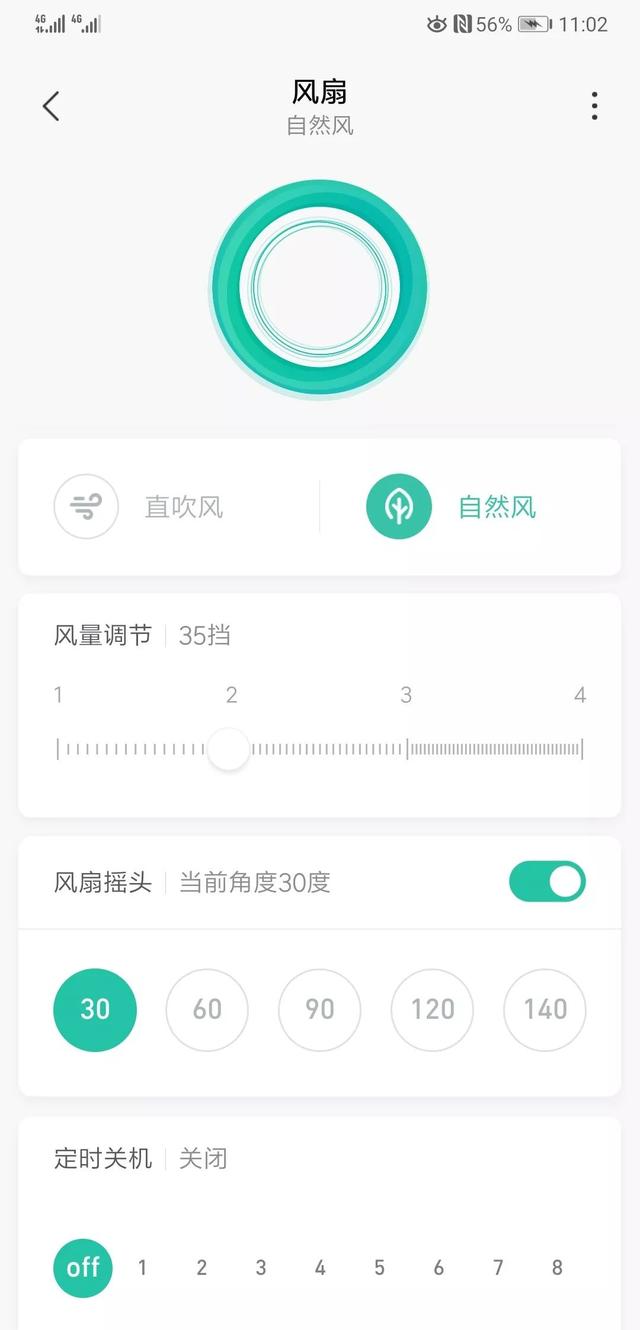The image size is (640, 1330).
Task: Select 自然风 natural wind mode
Action: coord(452,507)
